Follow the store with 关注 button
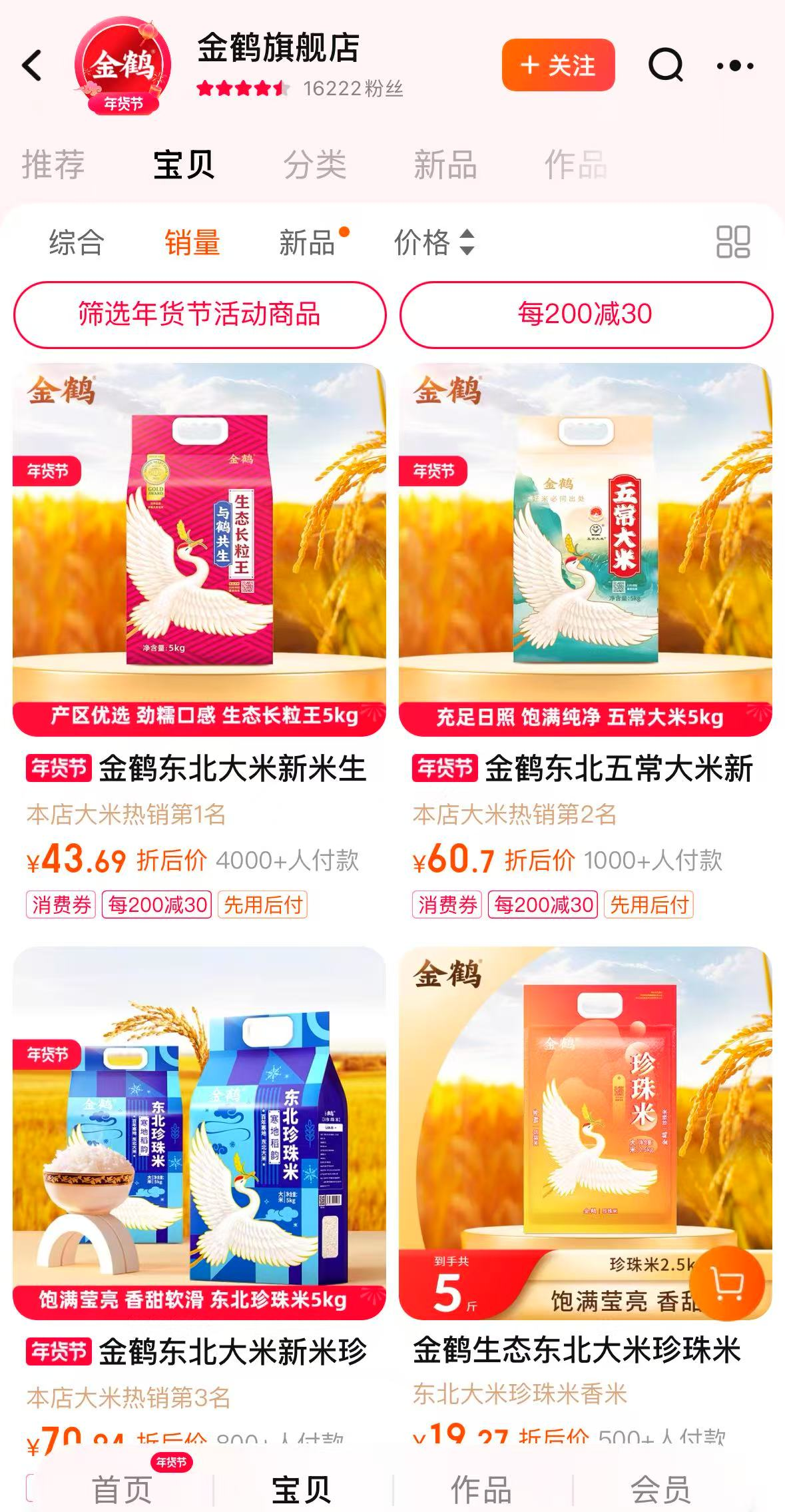785x1512 pixels. [558, 65]
